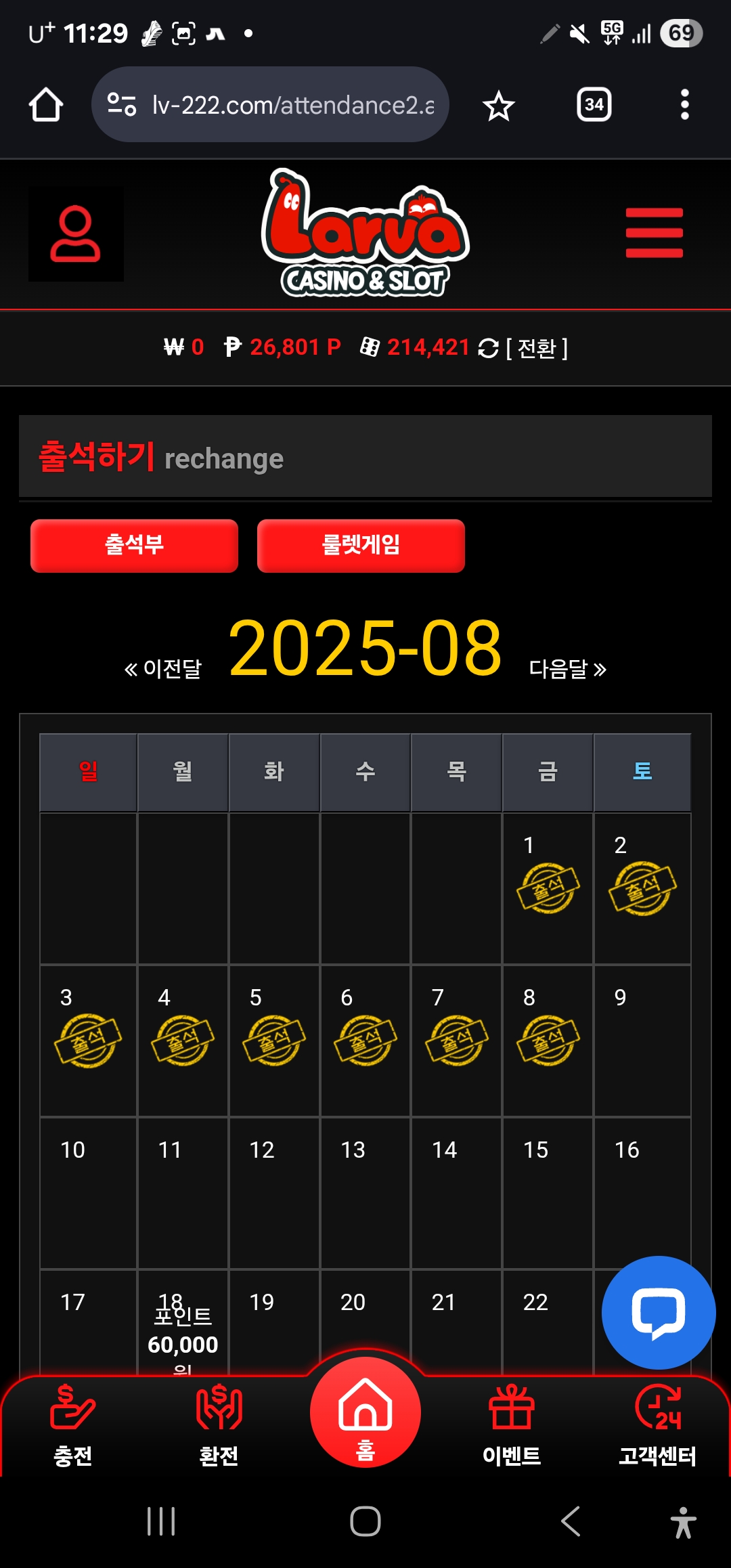Bookmark this page with the star
731x1568 pixels.
(x=499, y=106)
